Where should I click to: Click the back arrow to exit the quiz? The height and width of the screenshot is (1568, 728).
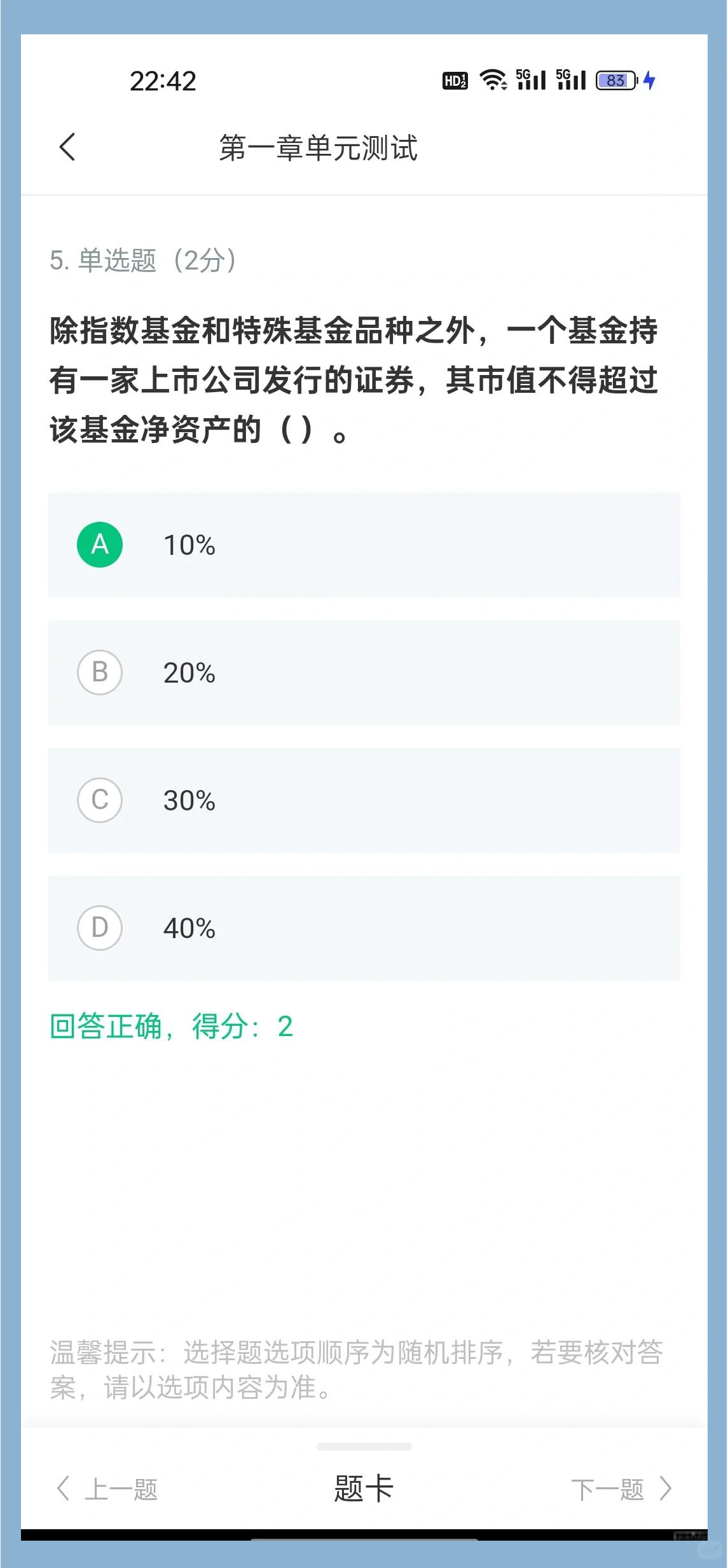tap(66, 146)
